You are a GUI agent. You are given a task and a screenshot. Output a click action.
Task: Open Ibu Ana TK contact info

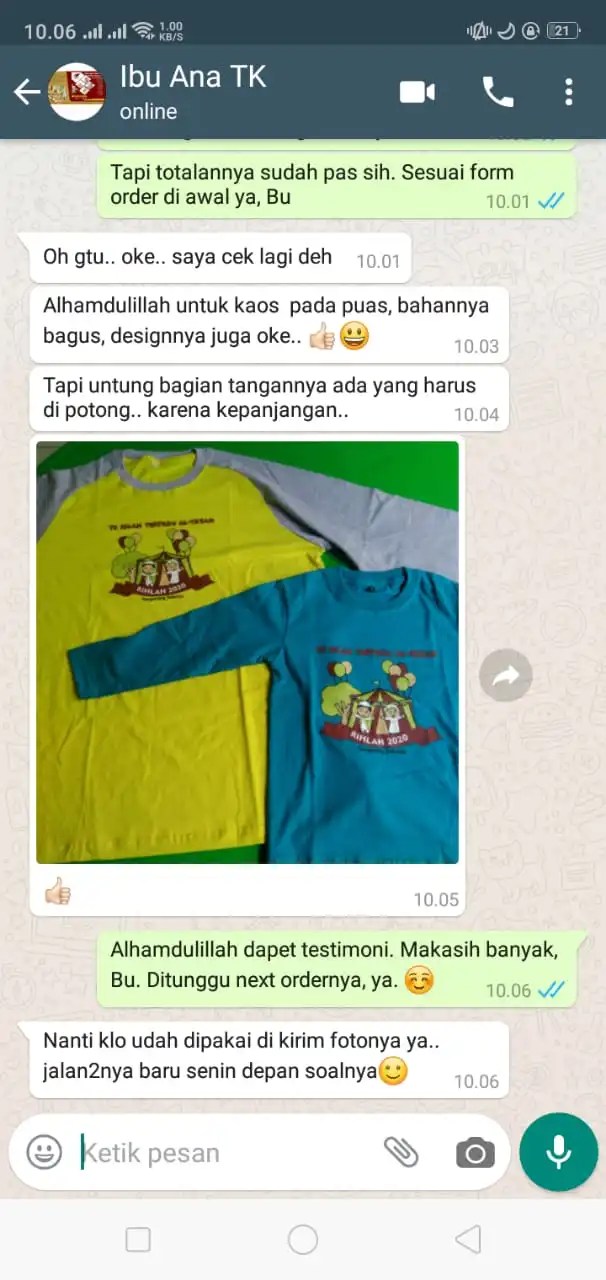[x=192, y=92]
